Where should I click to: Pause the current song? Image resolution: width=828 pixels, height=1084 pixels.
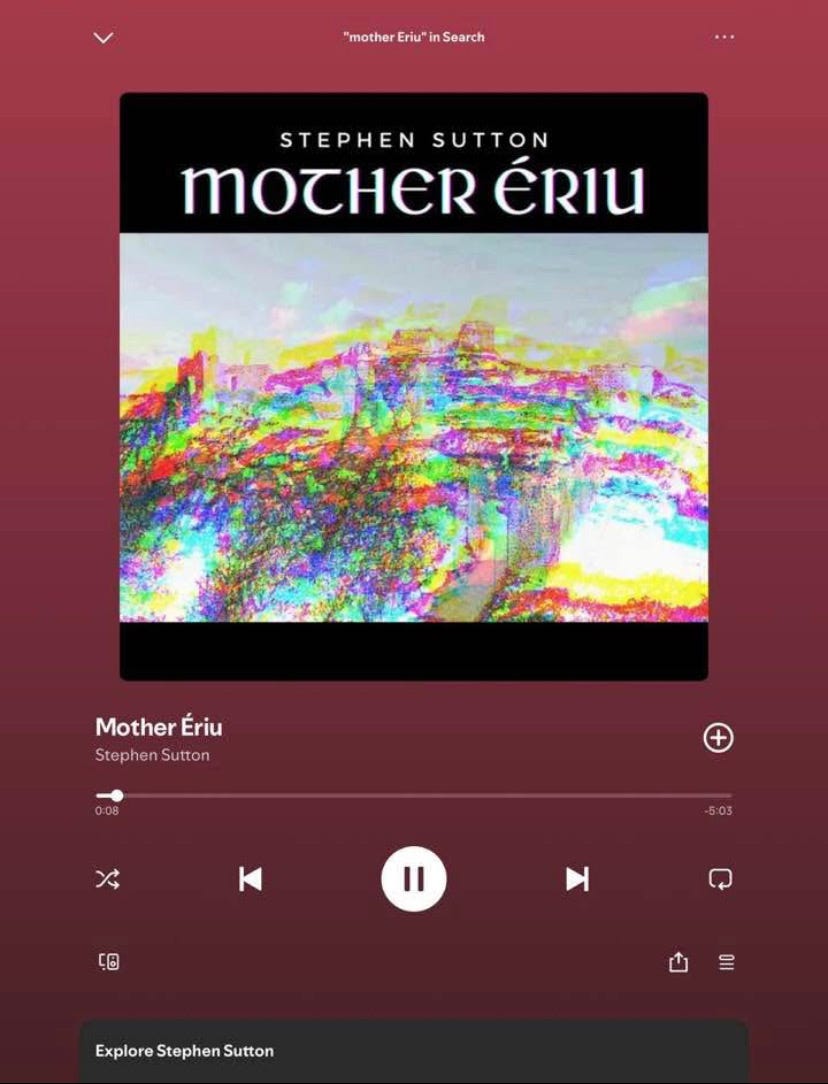413,879
